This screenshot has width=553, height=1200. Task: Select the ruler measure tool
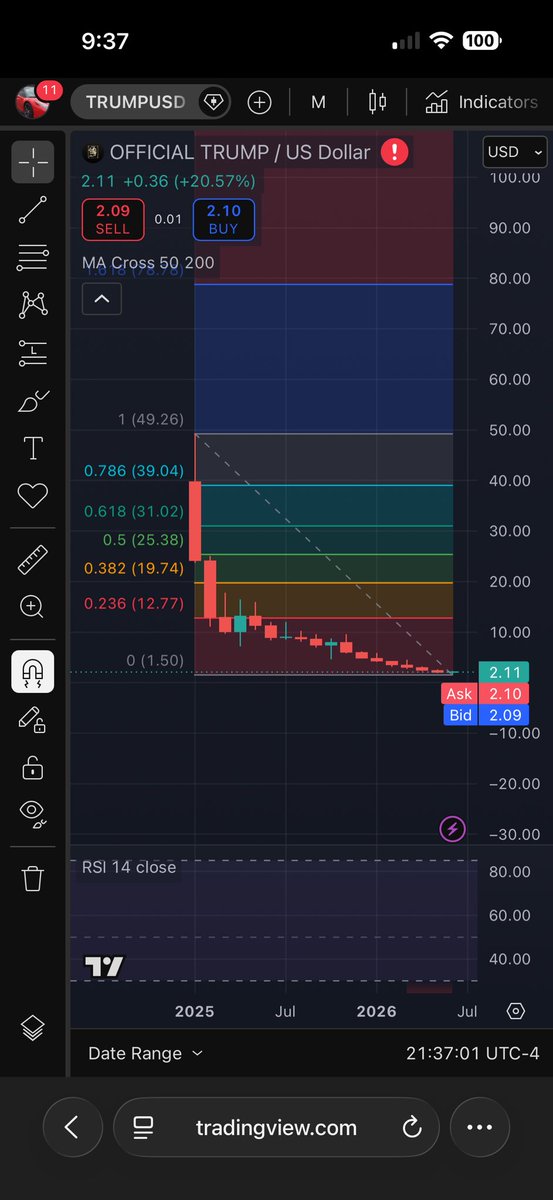point(33,560)
